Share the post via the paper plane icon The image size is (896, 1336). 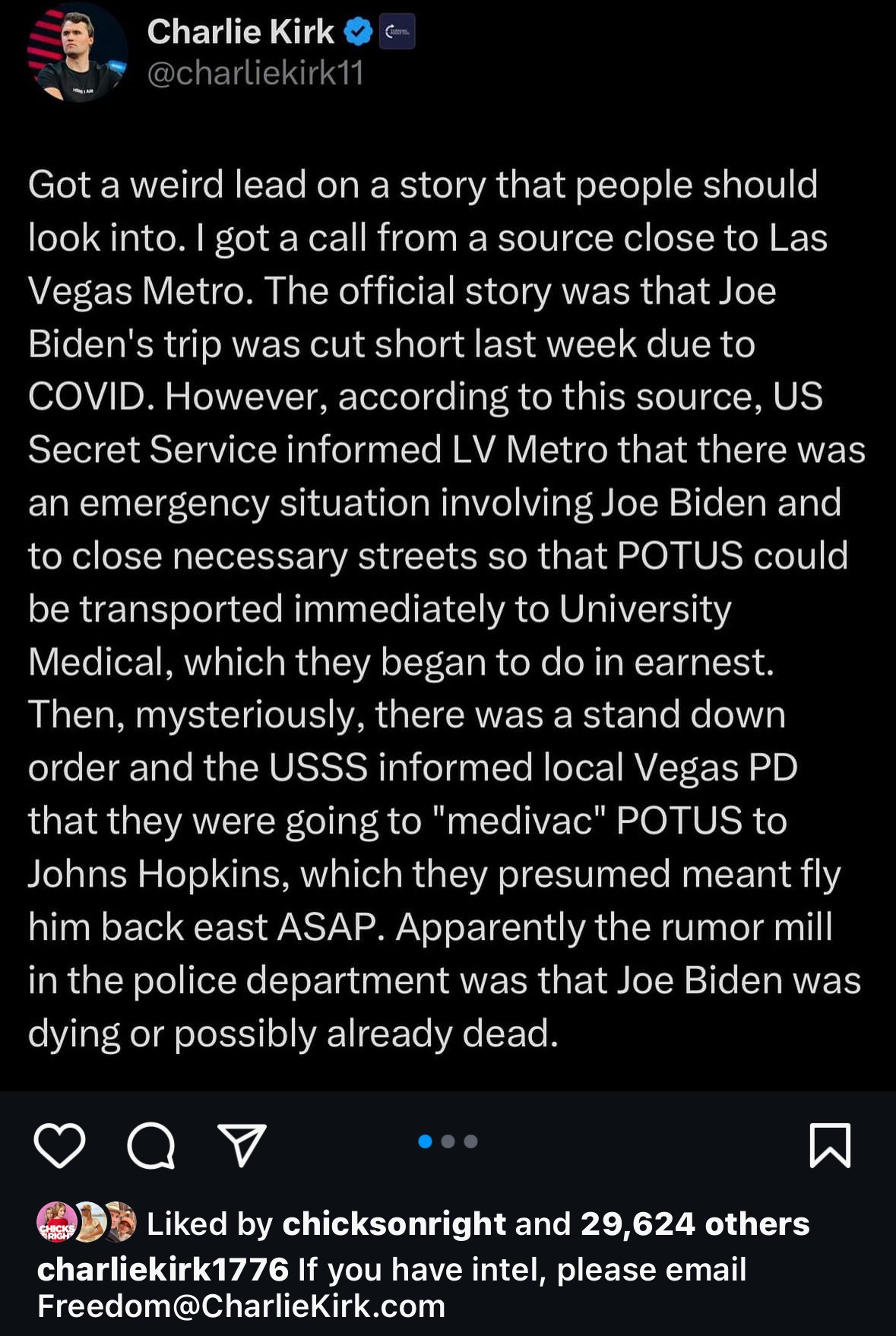pos(242,1145)
